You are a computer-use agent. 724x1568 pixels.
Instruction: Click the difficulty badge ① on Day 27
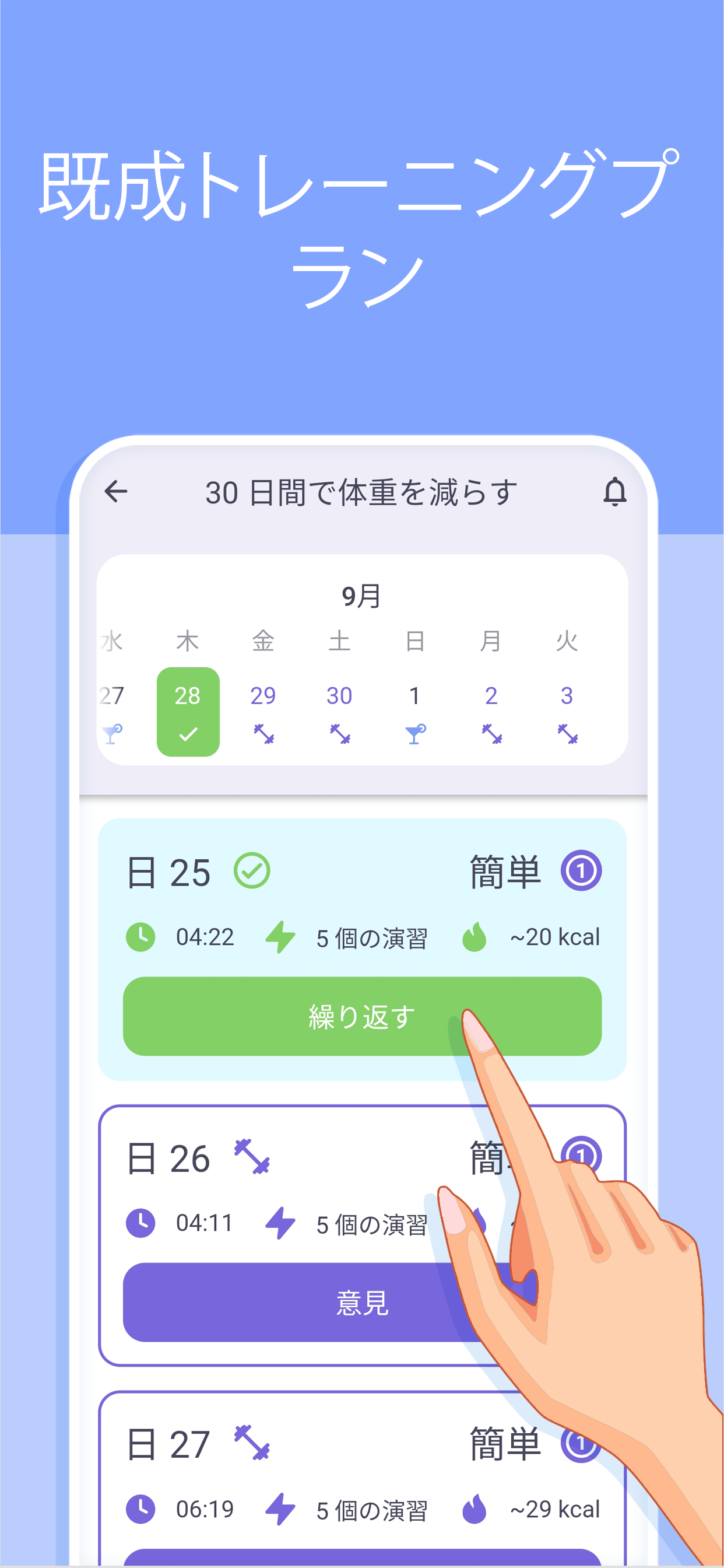coord(581,1444)
